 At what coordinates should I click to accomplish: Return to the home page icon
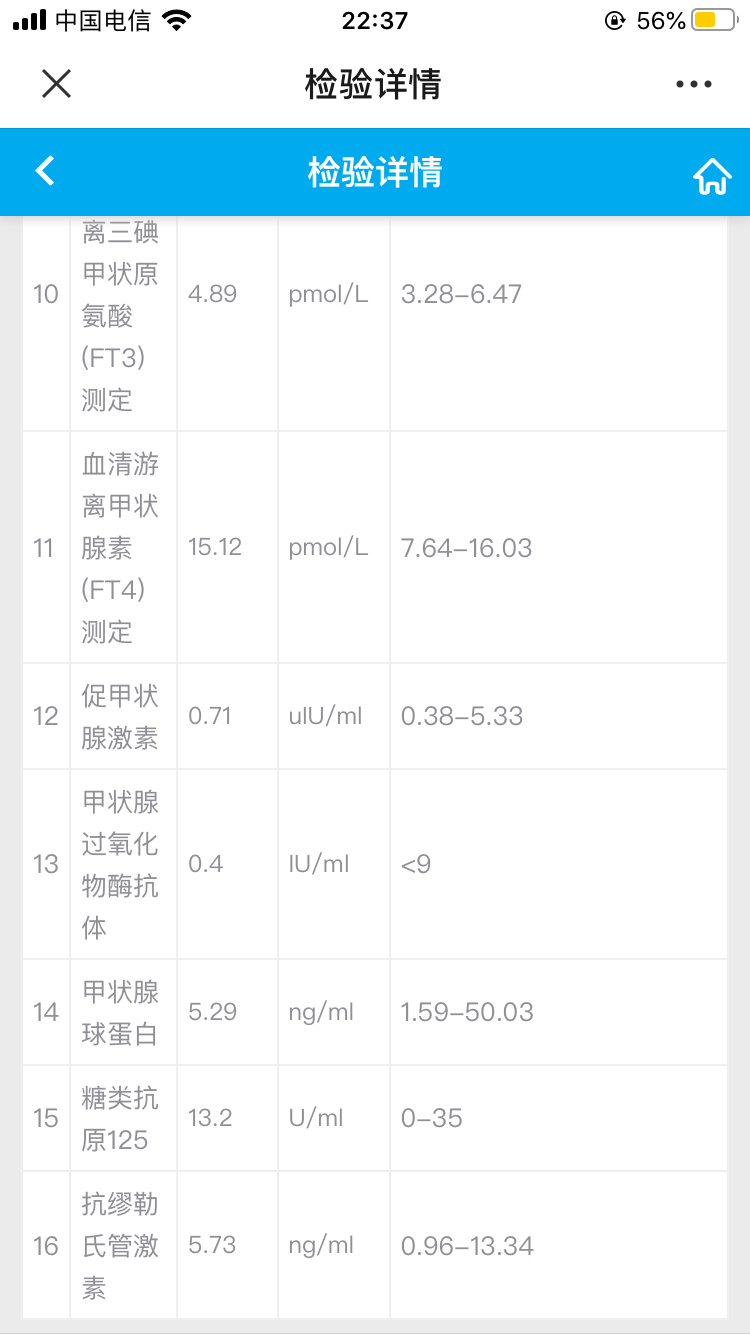tap(712, 175)
